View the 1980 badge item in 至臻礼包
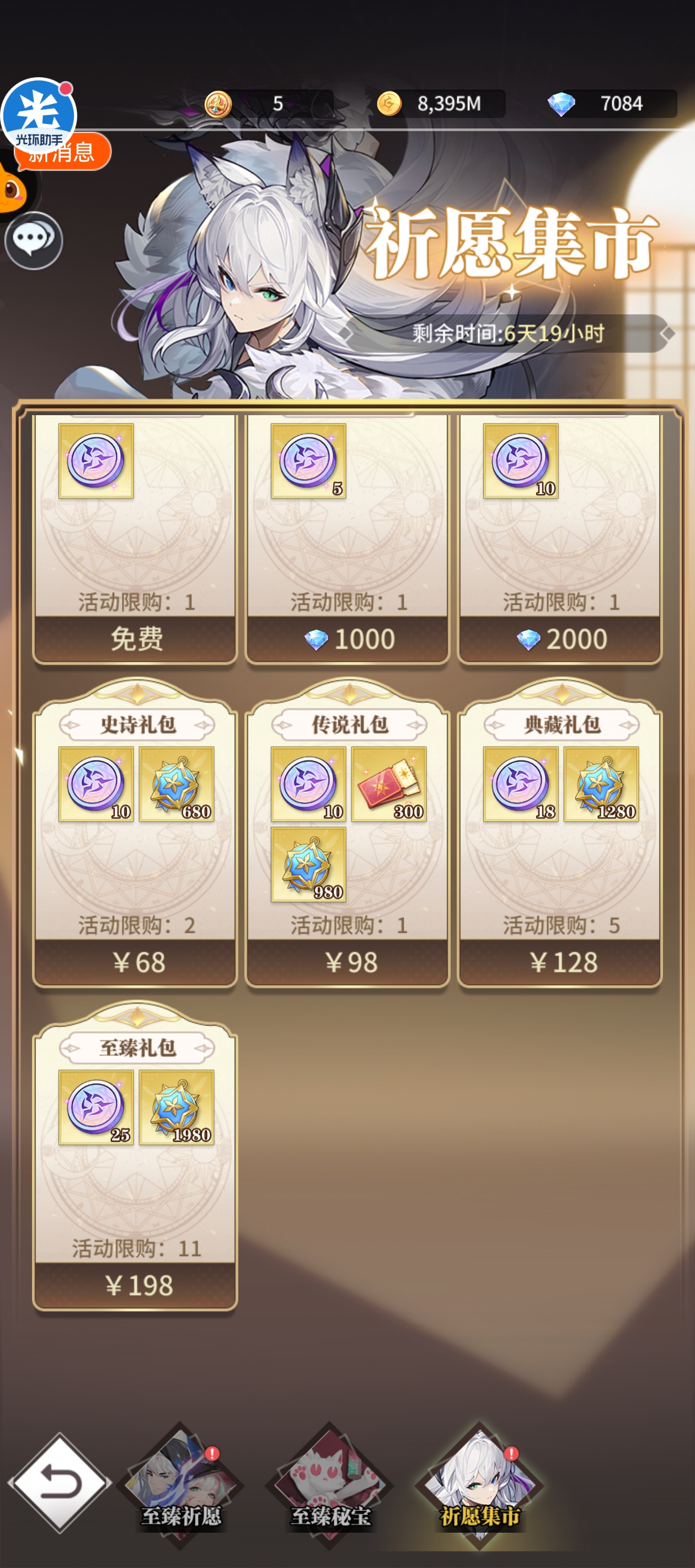The width and height of the screenshot is (695, 1568). (x=177, y=1107)
